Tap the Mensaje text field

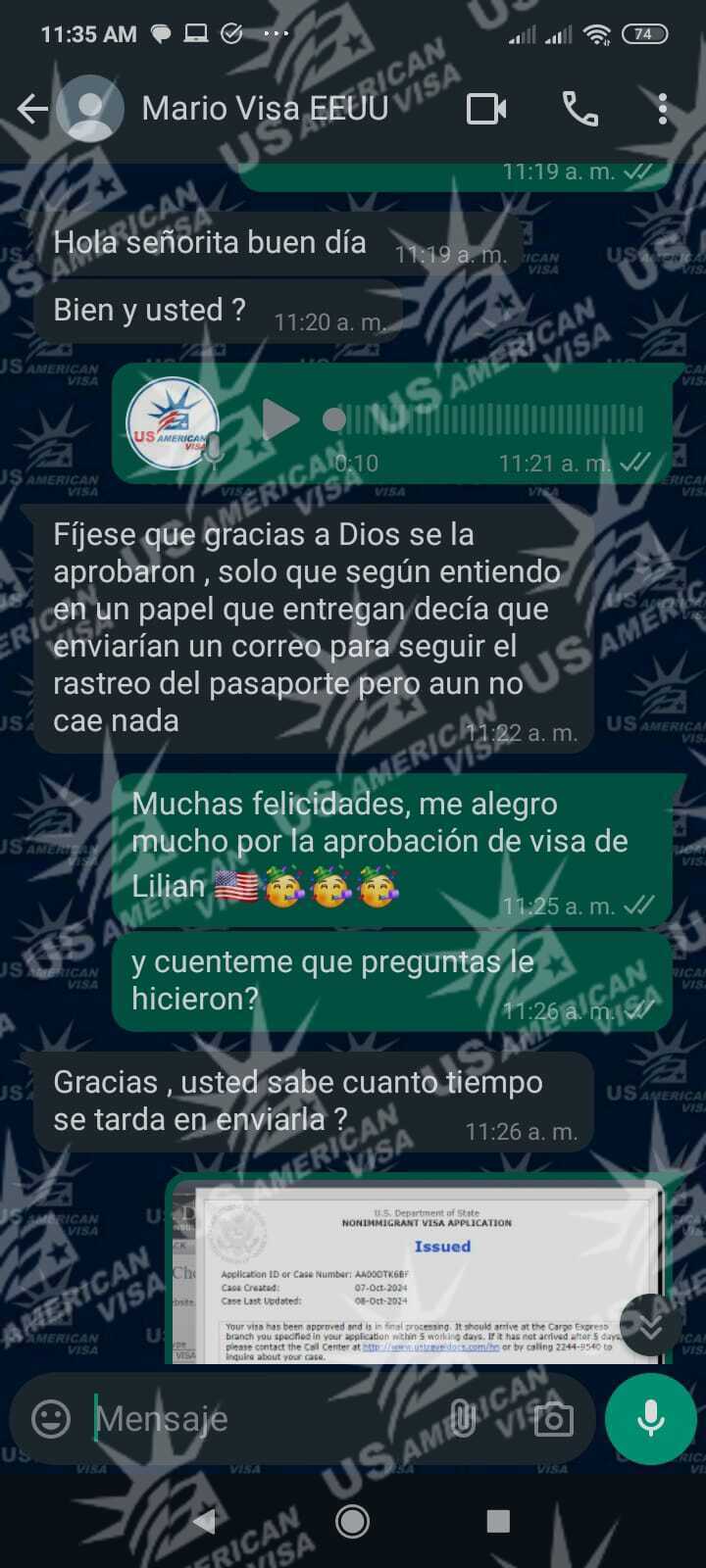click(265, 1418)
